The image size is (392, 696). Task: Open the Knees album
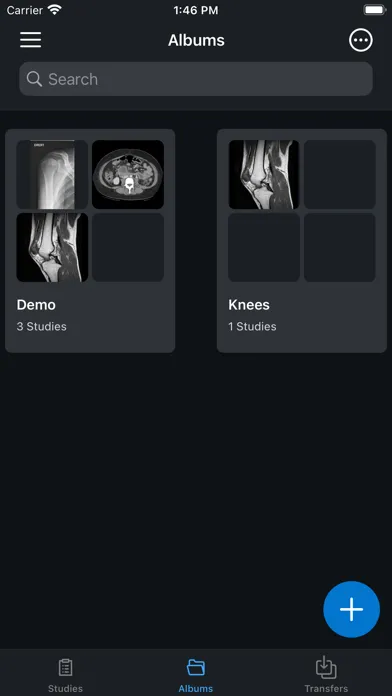(x=302, y=241)
